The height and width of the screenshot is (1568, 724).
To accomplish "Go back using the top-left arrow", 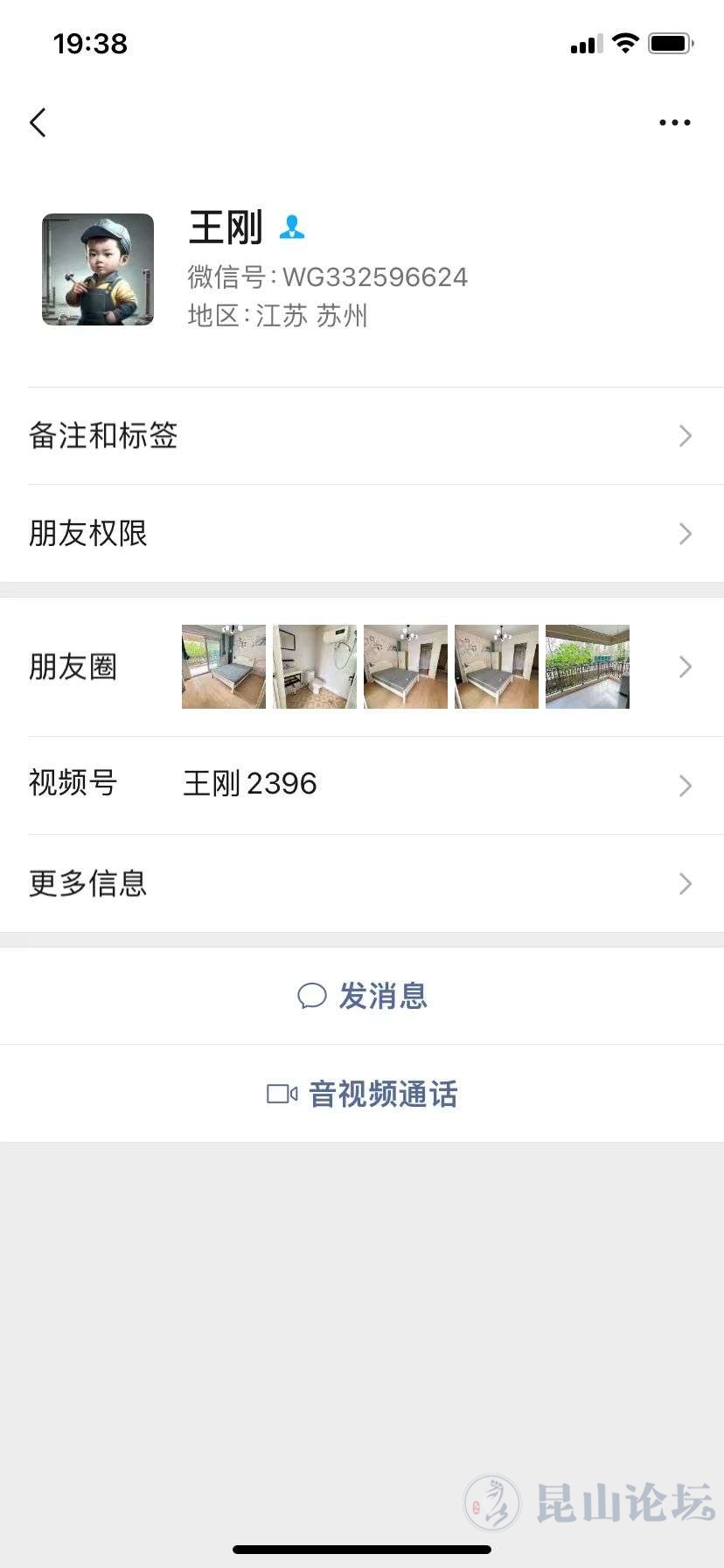I will click(38, 122).
